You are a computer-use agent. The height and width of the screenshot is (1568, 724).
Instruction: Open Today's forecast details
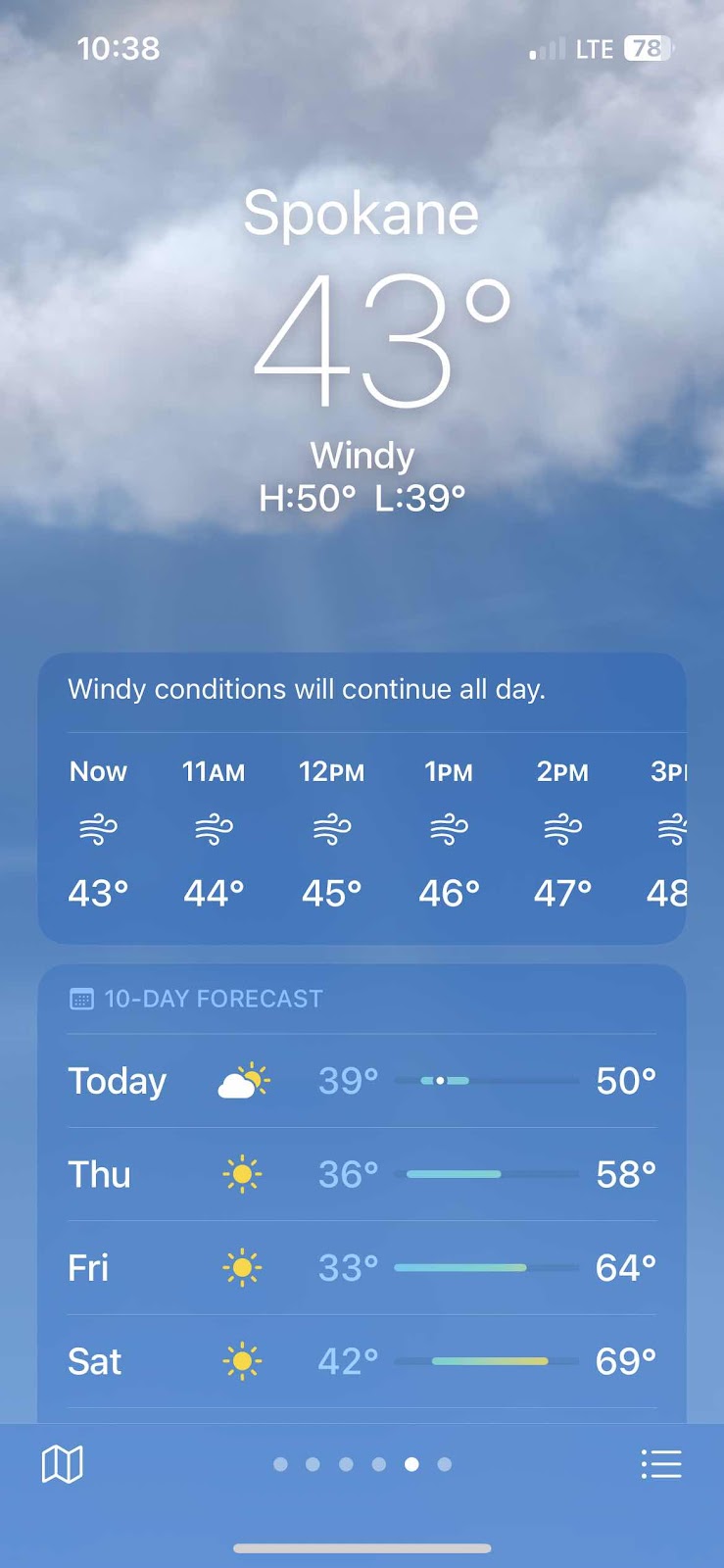tap(362, 1081)
